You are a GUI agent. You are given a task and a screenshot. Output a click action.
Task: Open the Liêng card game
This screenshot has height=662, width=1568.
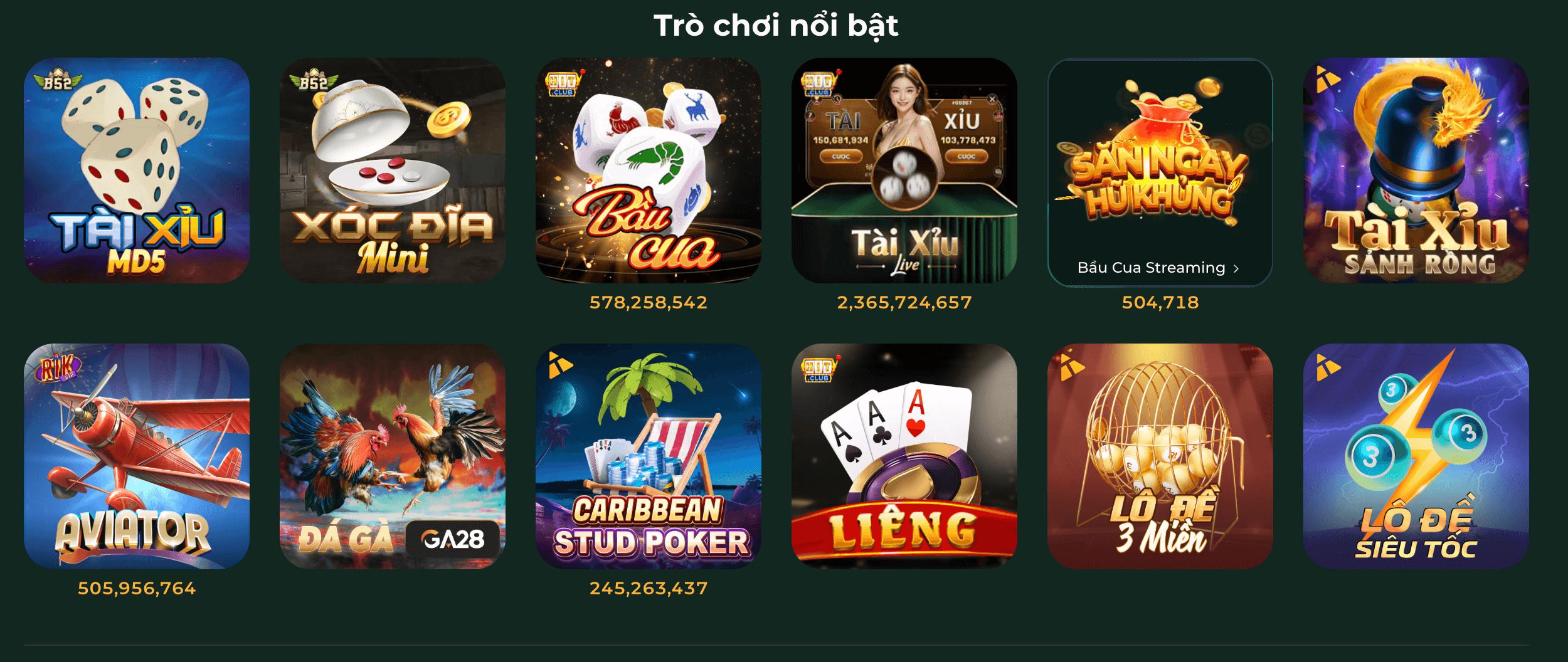click(904, 456)
